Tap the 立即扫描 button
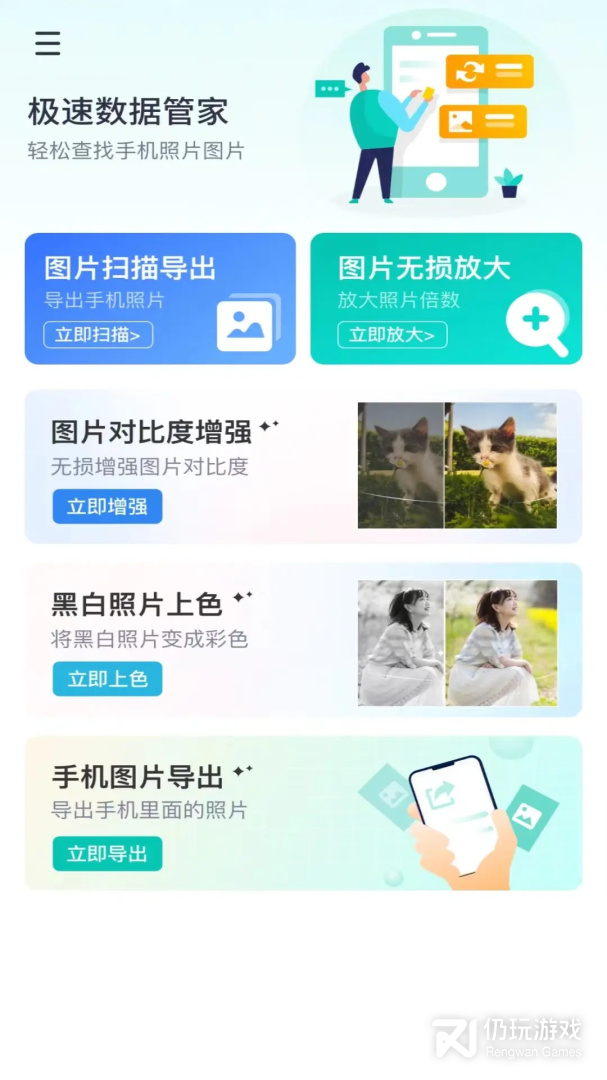The width and height of the screenshot is (607, 1080). pos(98,335)
